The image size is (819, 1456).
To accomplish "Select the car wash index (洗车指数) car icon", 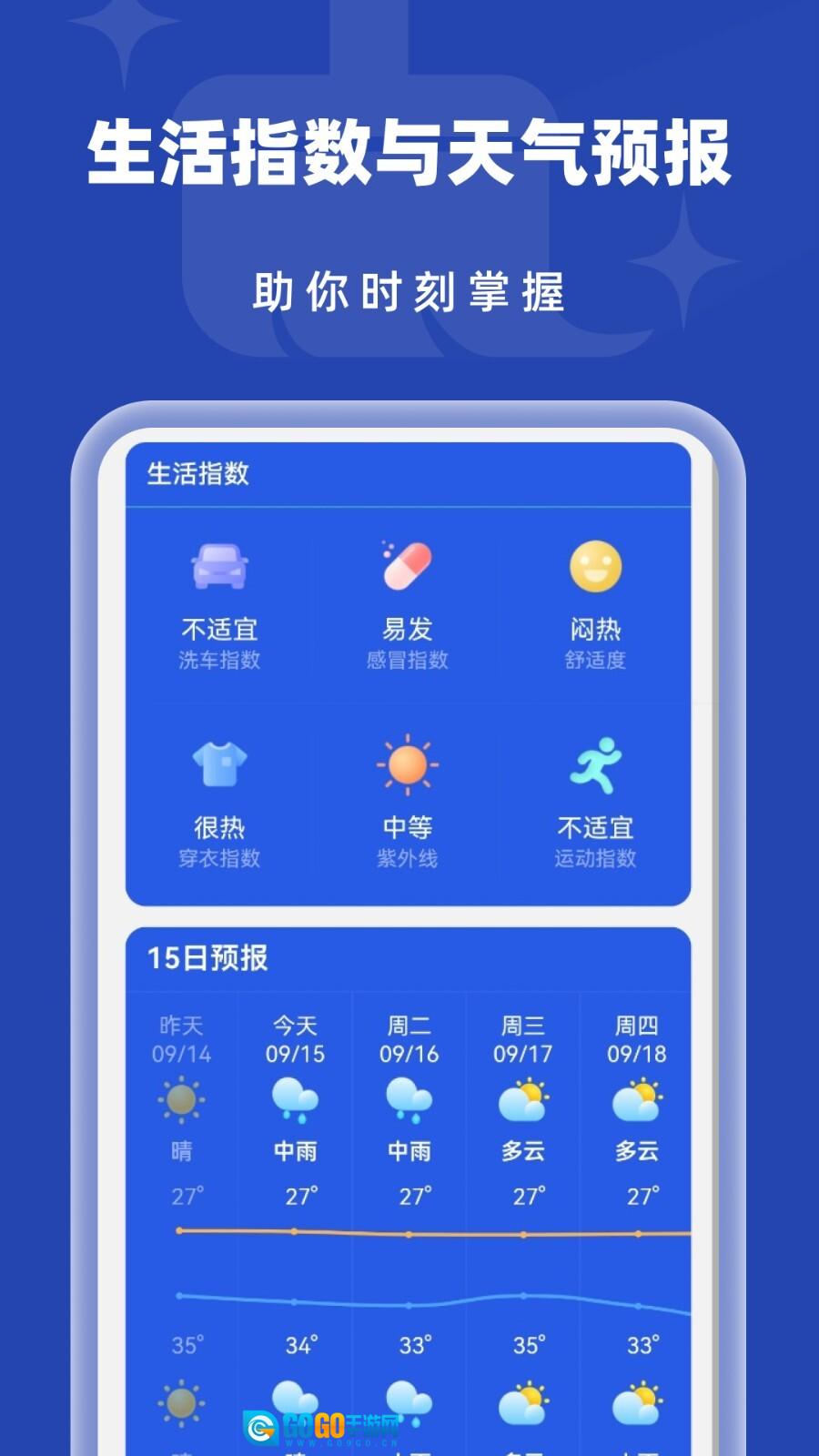I will pos(221,564).
